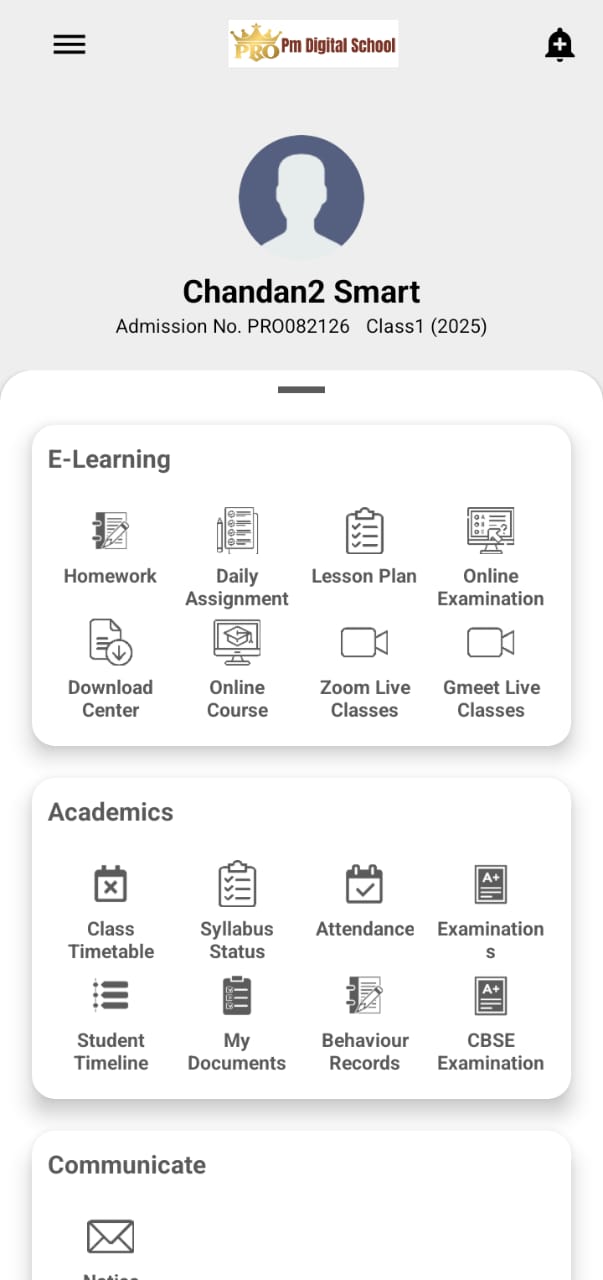Open Homework in E-Learning
This screenshot has height=1280, width=603.
pyautogui.click(x=110, y=548)
